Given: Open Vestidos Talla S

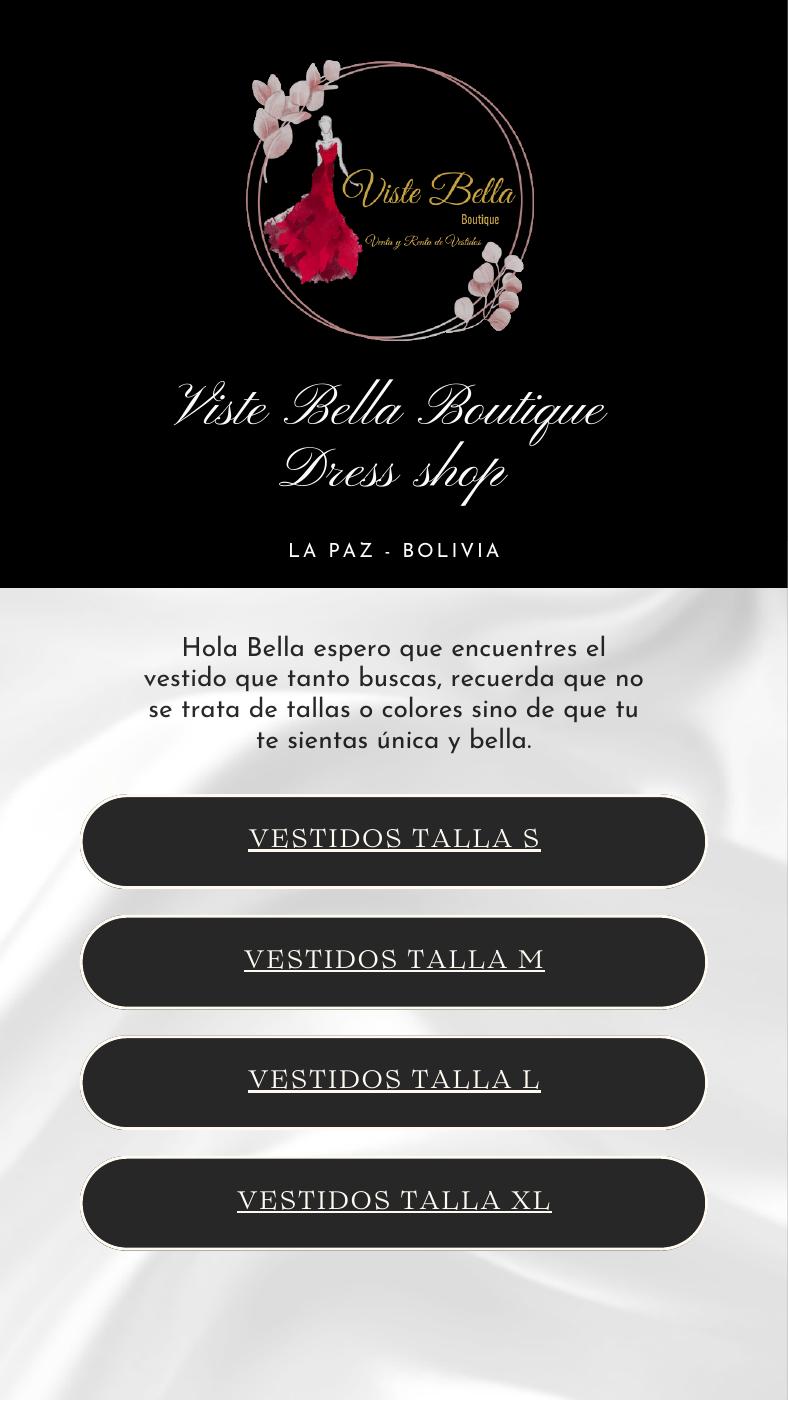Looking at the screenshot, I should [394, 841].
